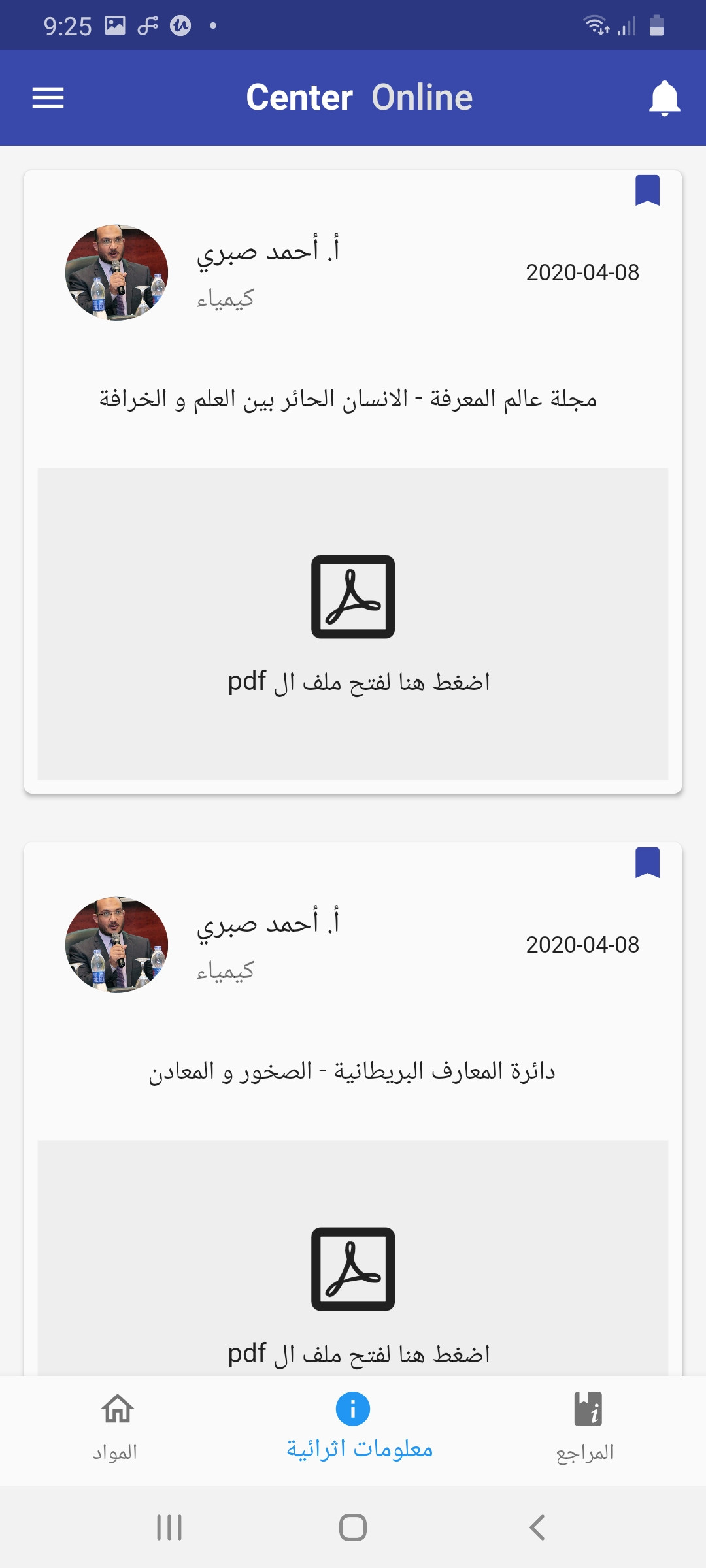This screenshot has height=1568, width=706.
Task: Open the PDF of مجلة عالم المعرفة
Action: (x=353, y=623)
